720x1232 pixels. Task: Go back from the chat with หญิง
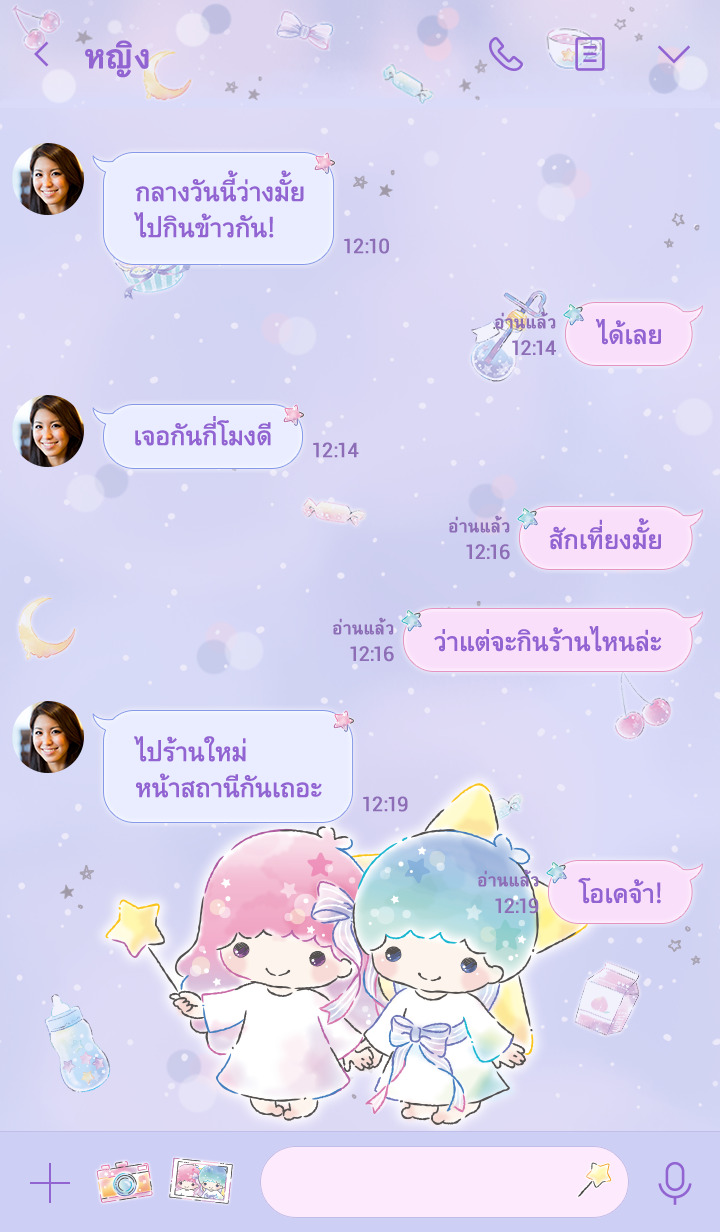pyautogui.click(x=41, y=54)
